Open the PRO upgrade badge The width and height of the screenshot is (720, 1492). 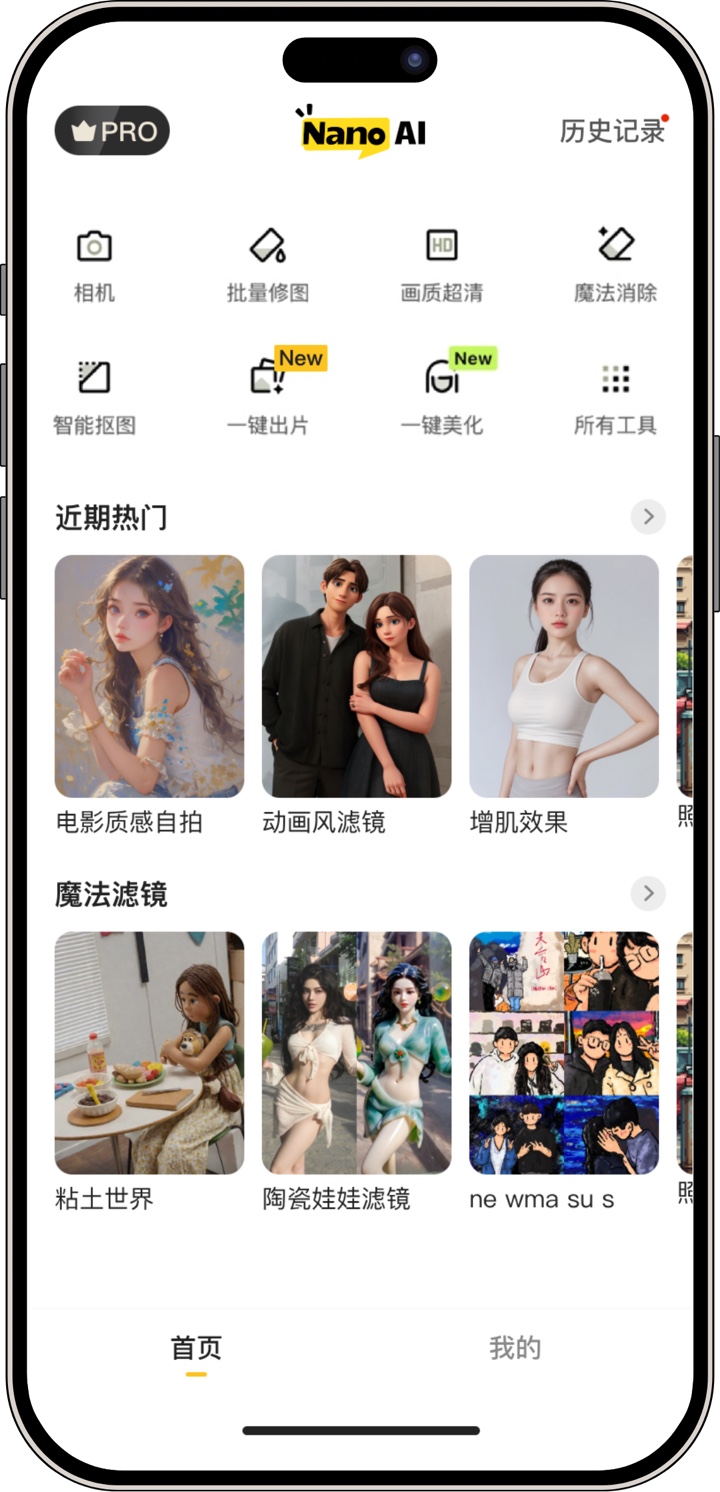click(x=112, y=131)
